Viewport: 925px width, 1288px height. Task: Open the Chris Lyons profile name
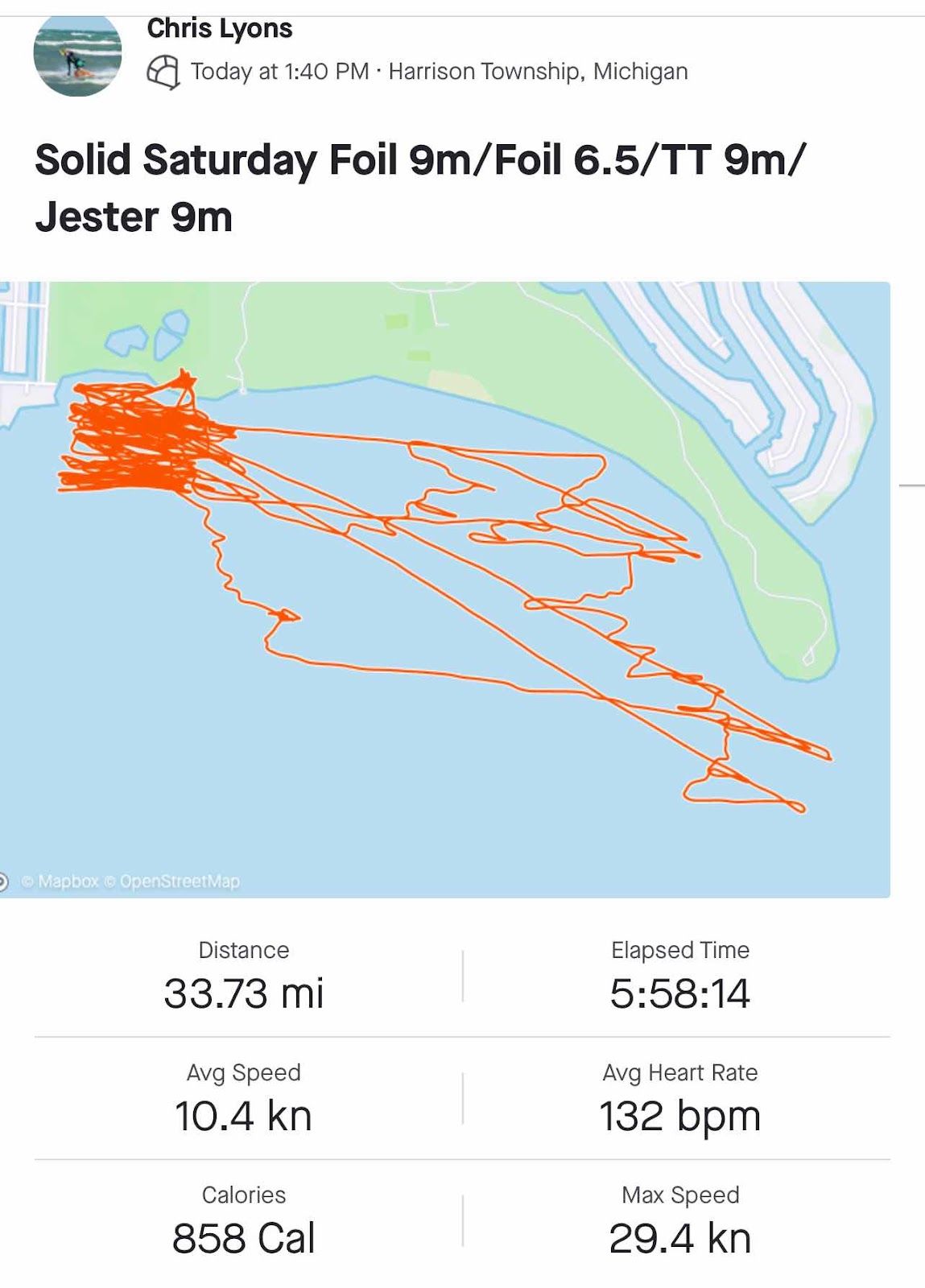[x=219, y=29]
